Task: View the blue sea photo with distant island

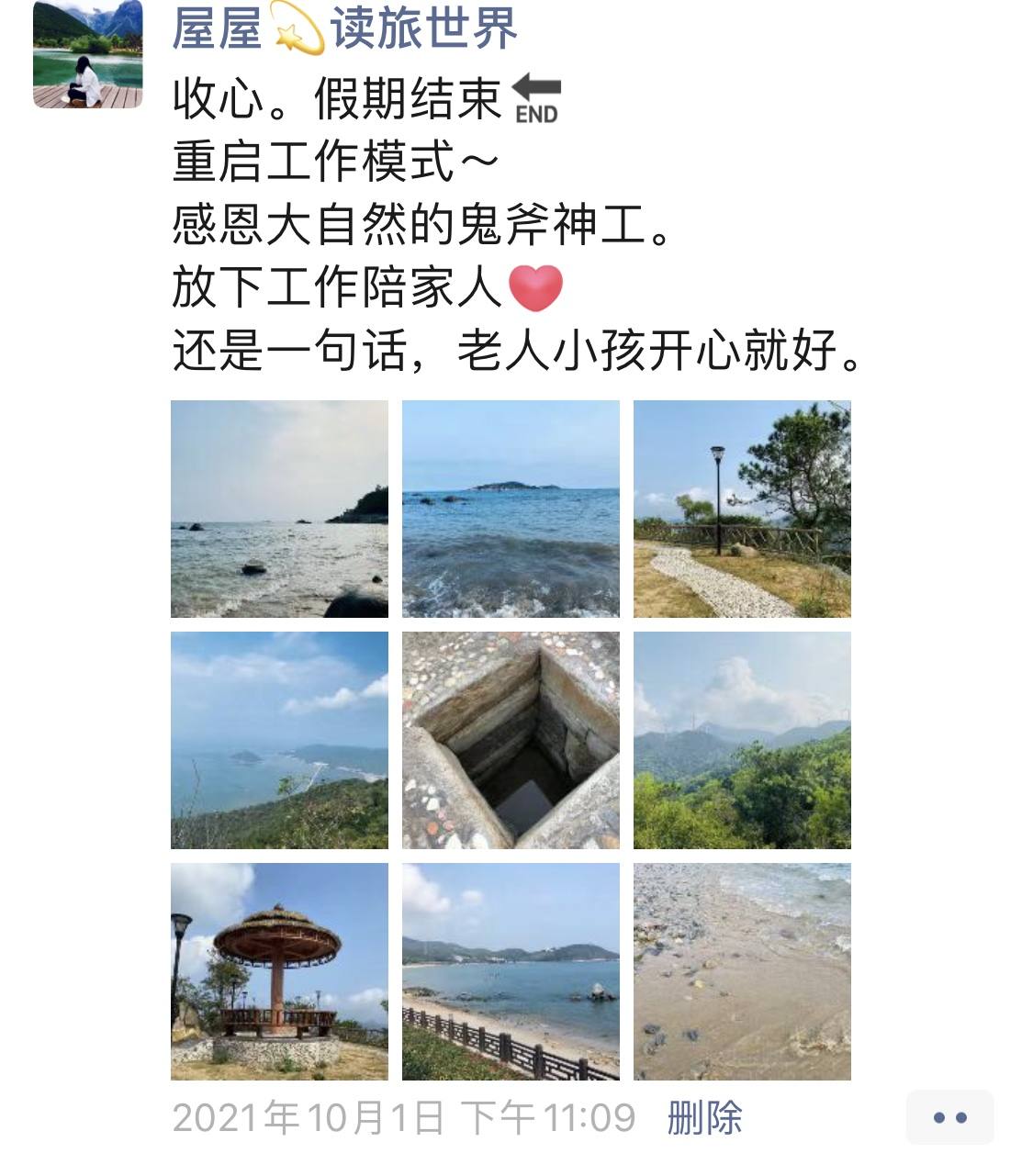Action: click(511, 509)
